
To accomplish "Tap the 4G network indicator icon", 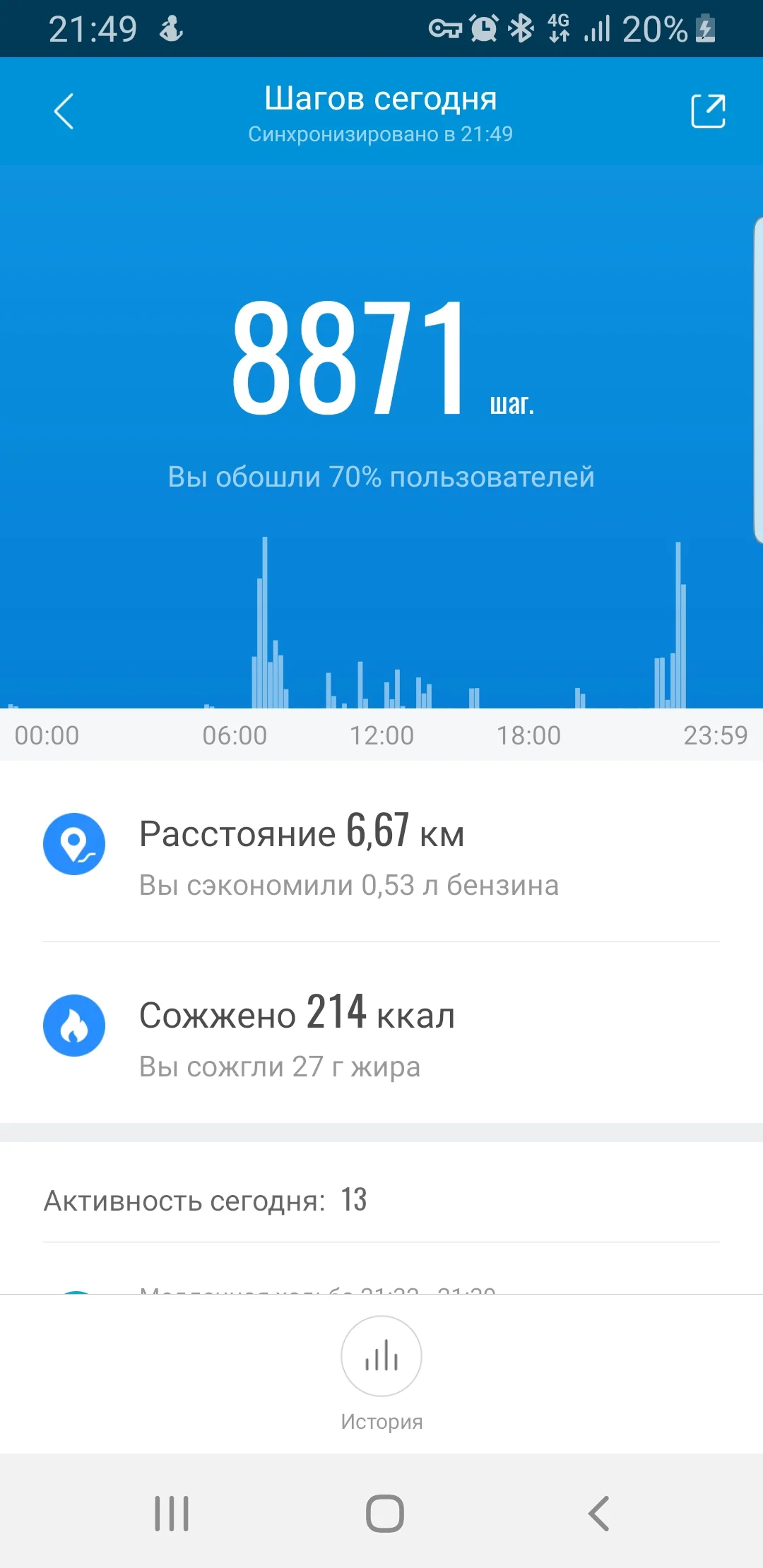I will 558,28.
